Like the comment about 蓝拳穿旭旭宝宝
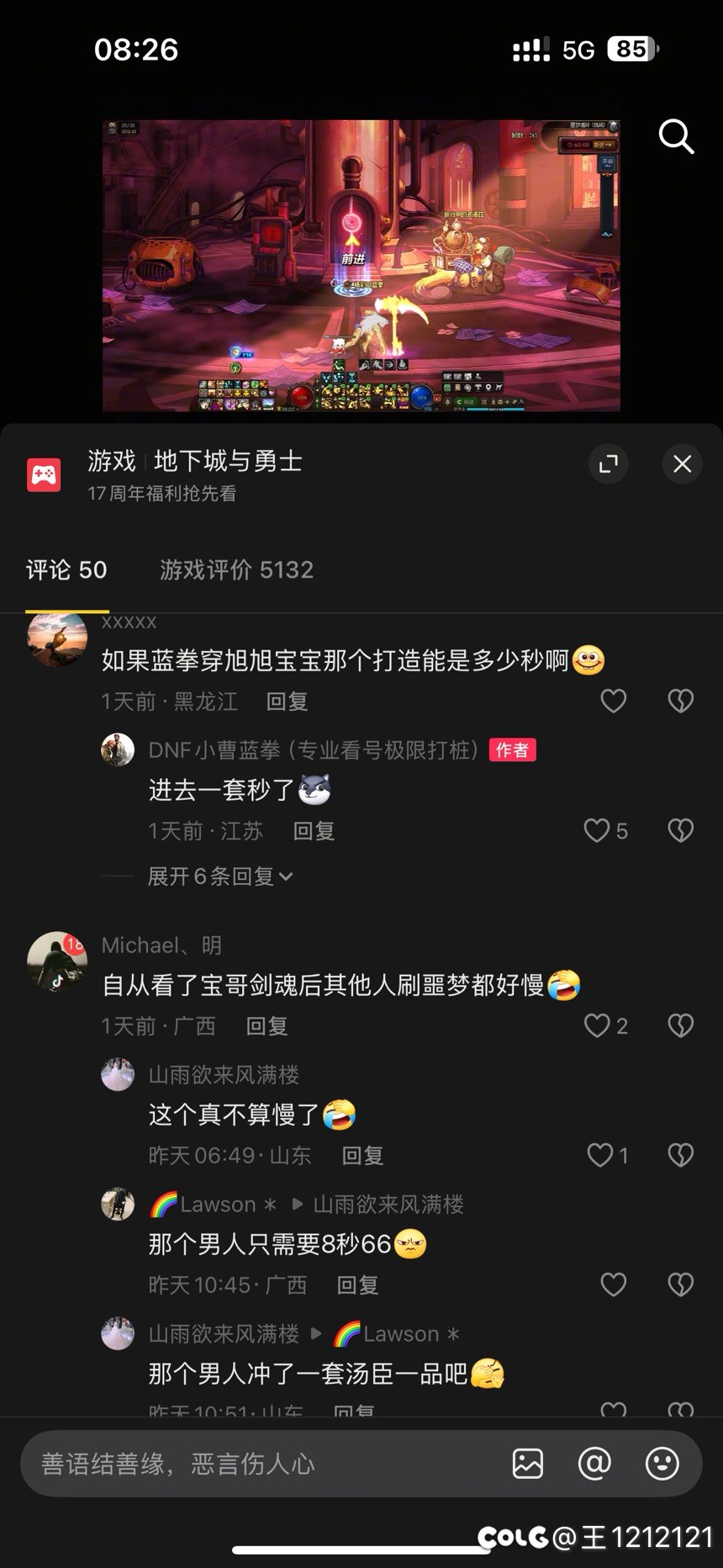The width and height of the screenshot is (723, 1568). click(613, 701)
